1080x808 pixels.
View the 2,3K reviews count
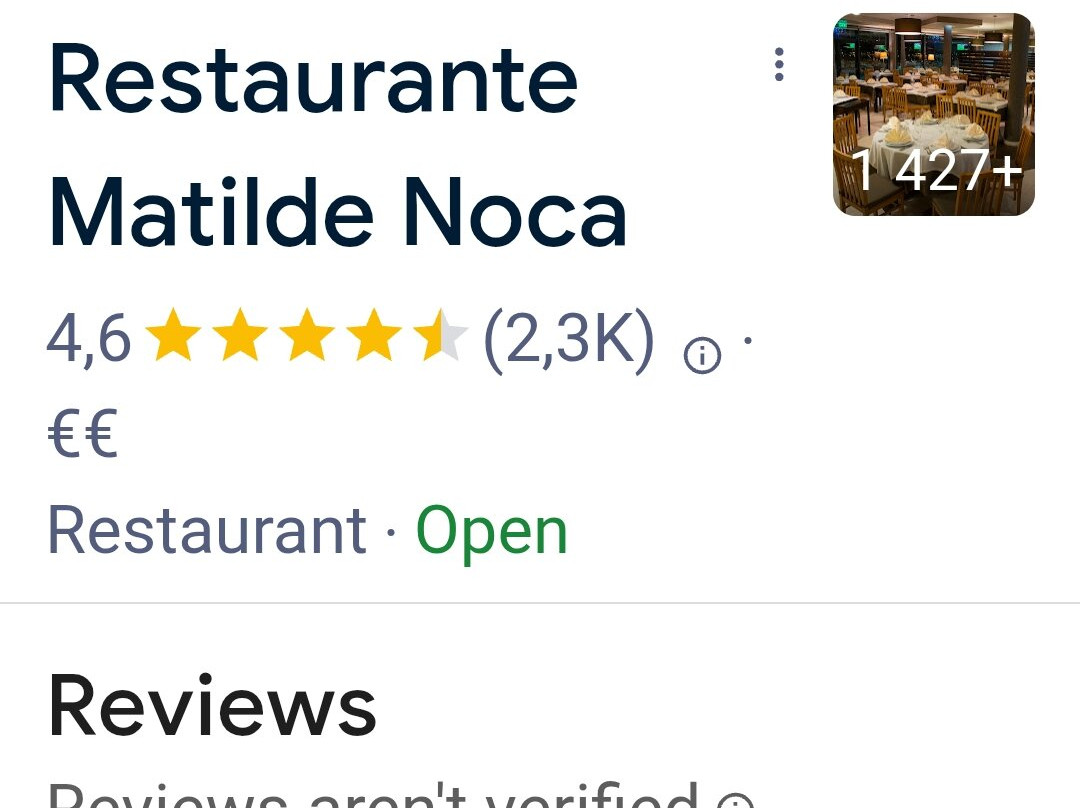tap(568, 340)
